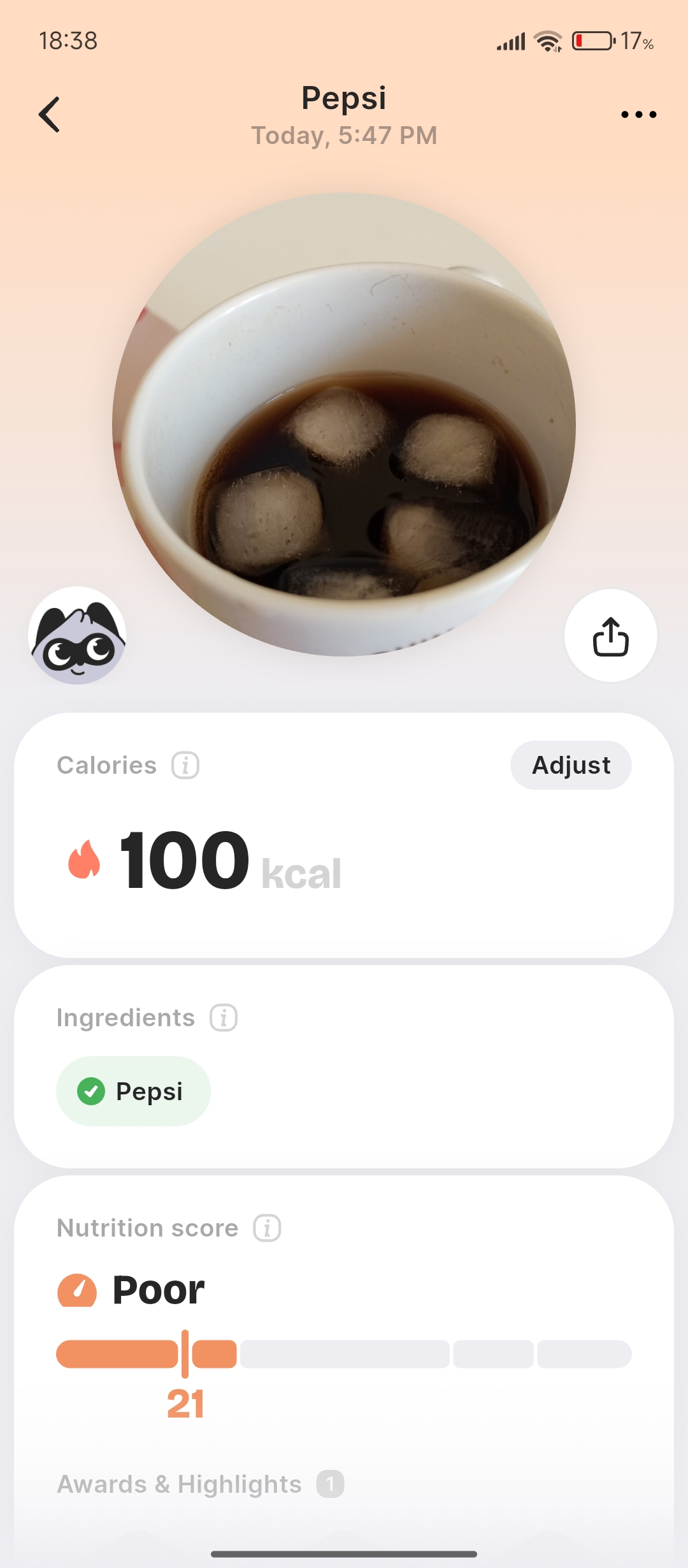Adjust the calorie amount
The width and height of the screenshot is (688, 1568).
[571, 765]
